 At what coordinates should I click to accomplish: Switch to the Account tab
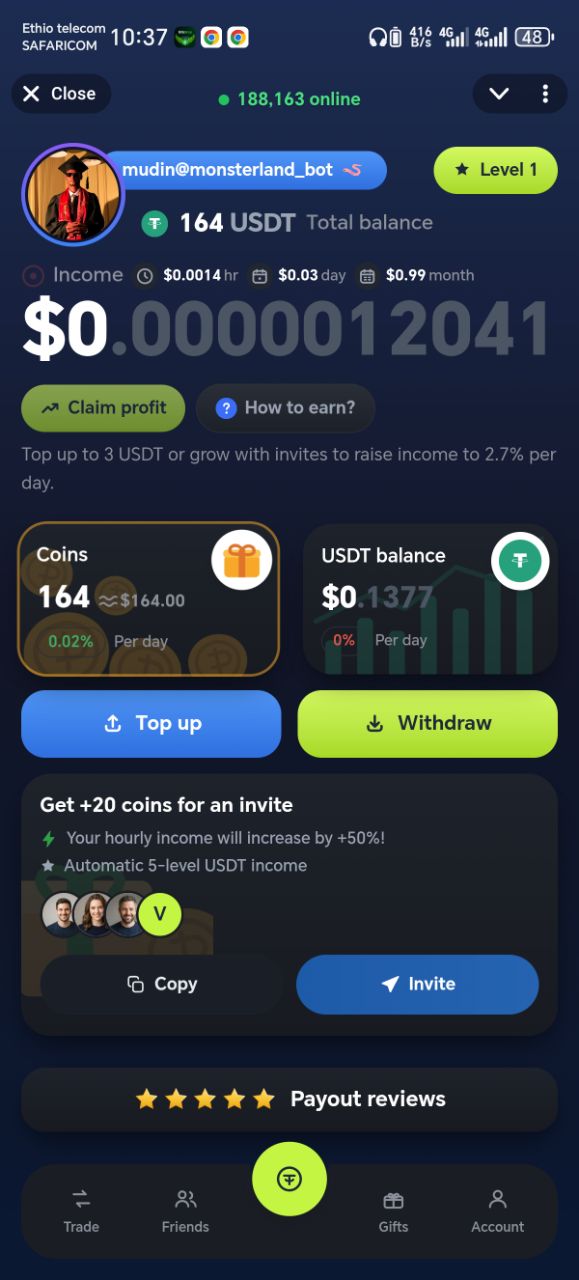pos(498,1211)
